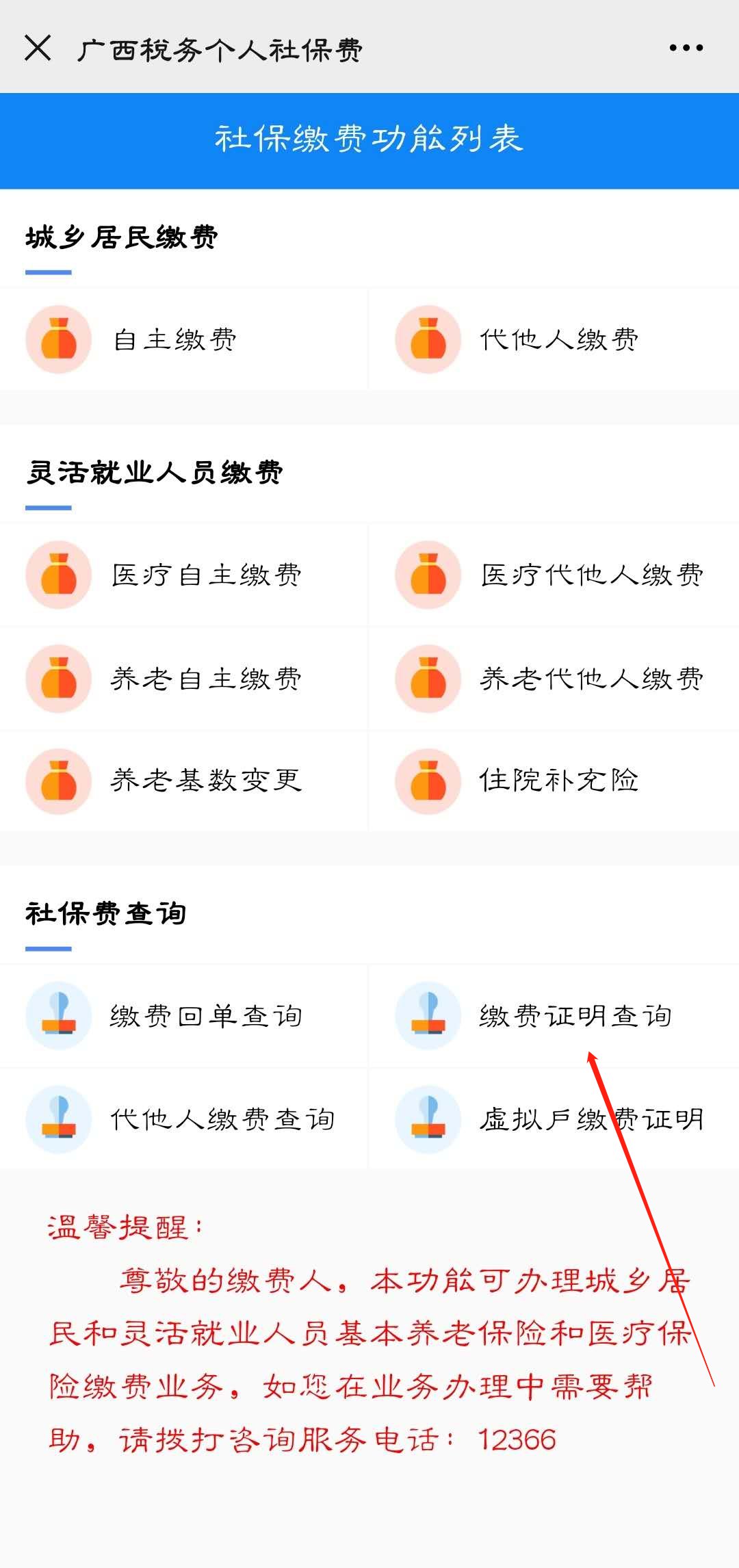Viewport: 739px width, 1568px height.
Task: Select 养老代他人缴费
Action: [591, 679]
